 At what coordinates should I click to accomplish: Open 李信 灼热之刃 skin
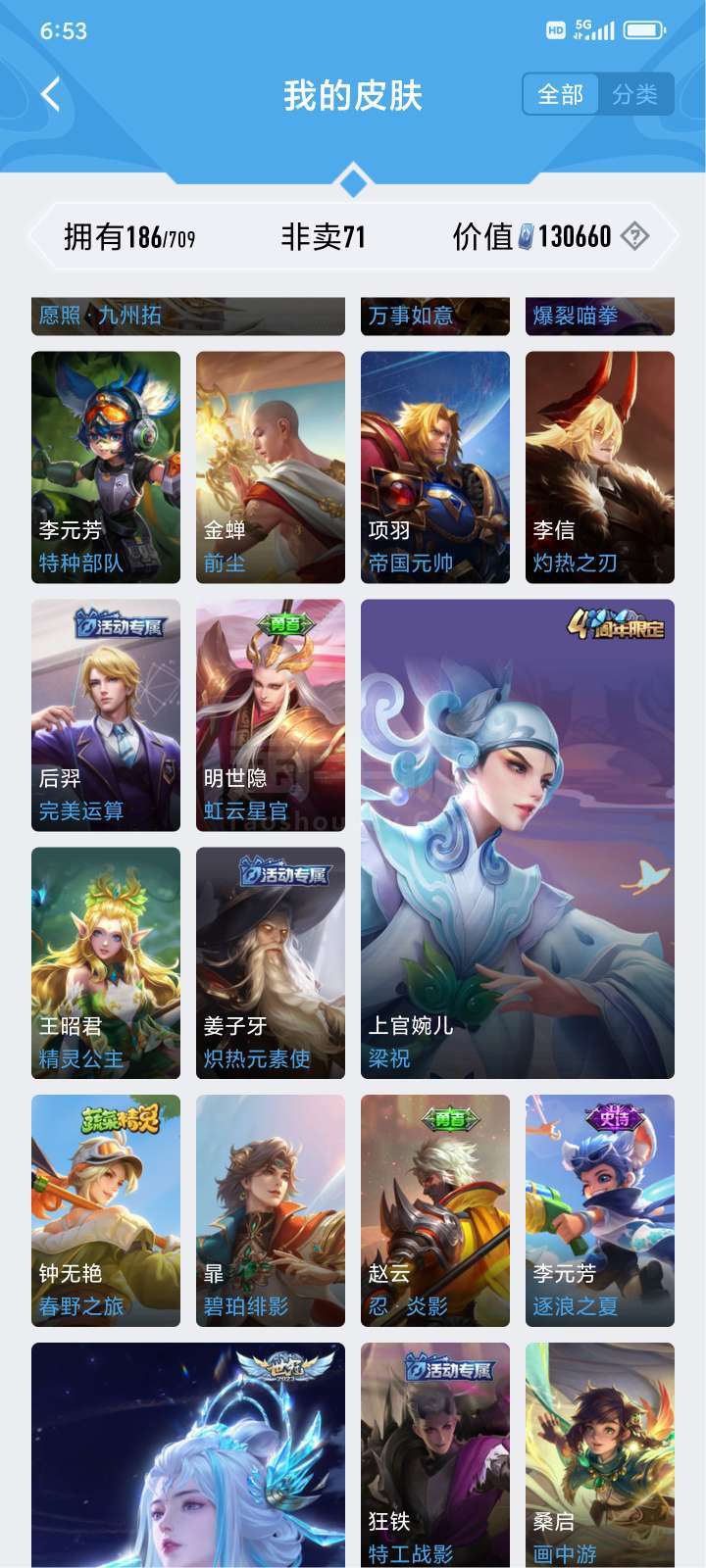tap(600, 467)
